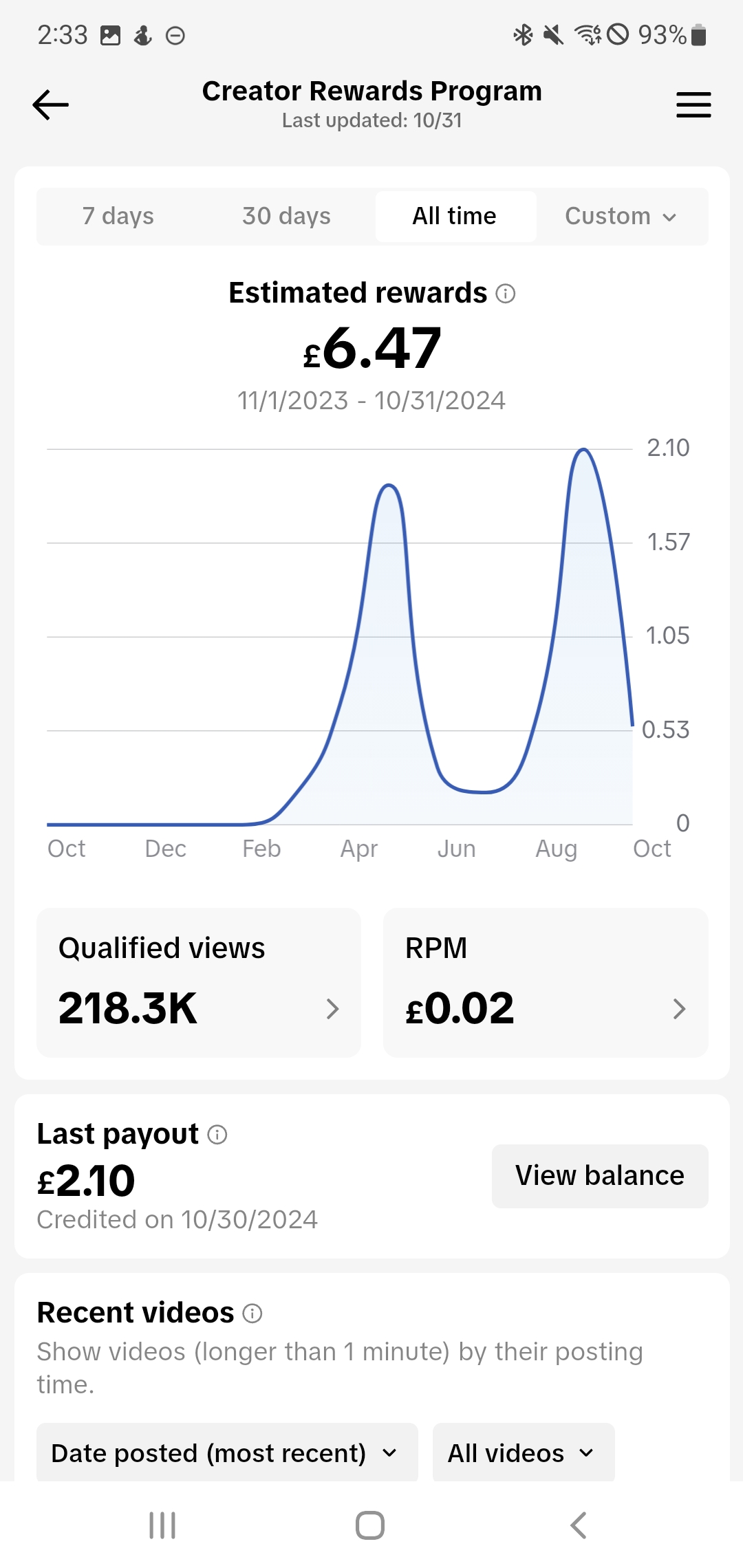Open the hamburger menu in the header

[x=693, y=105]
